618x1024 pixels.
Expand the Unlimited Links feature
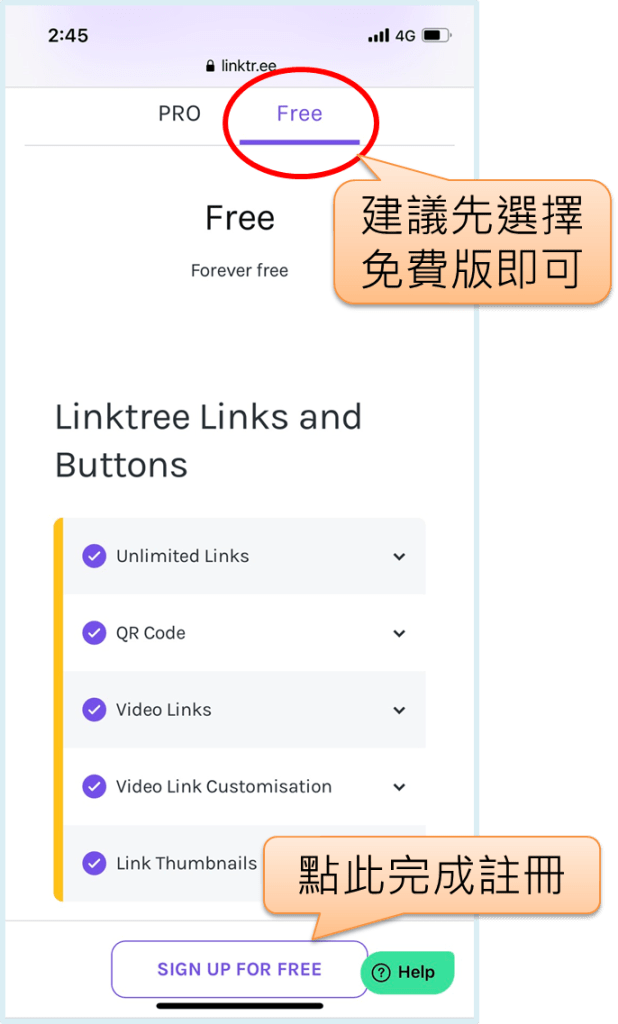[399, 557]
